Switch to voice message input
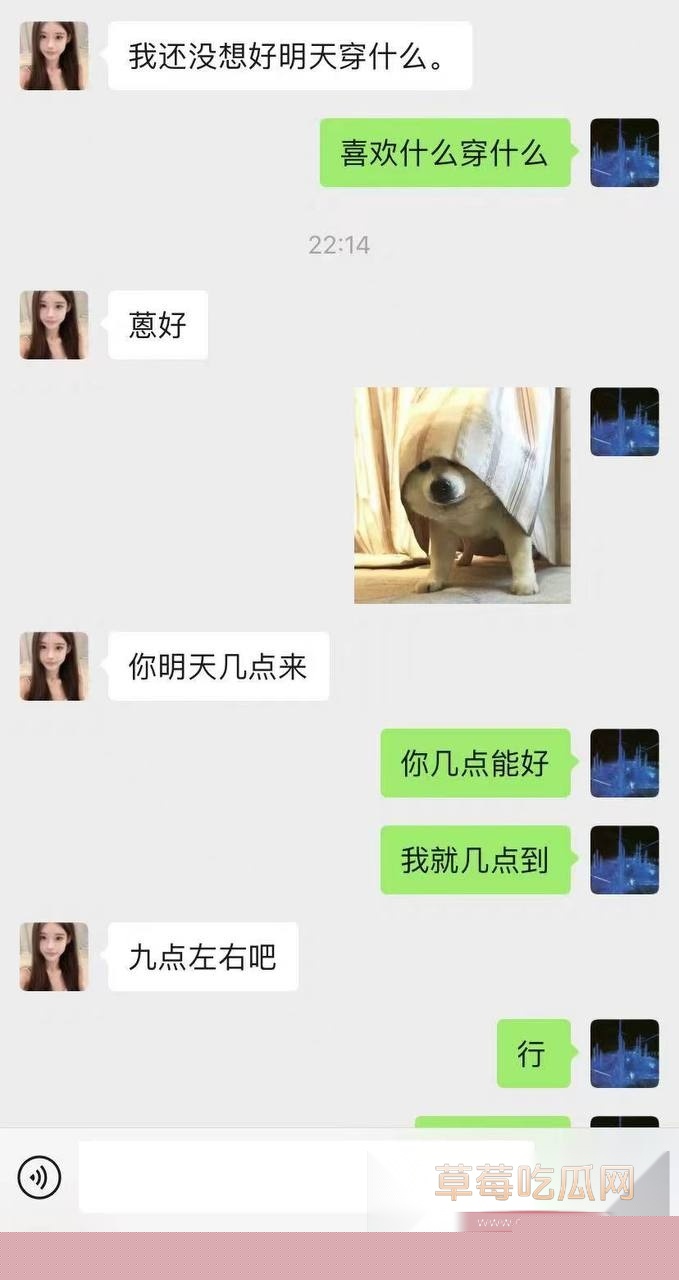Image resolution: width=679 pixels, height=1280 pixels. tap(39, 1177)
